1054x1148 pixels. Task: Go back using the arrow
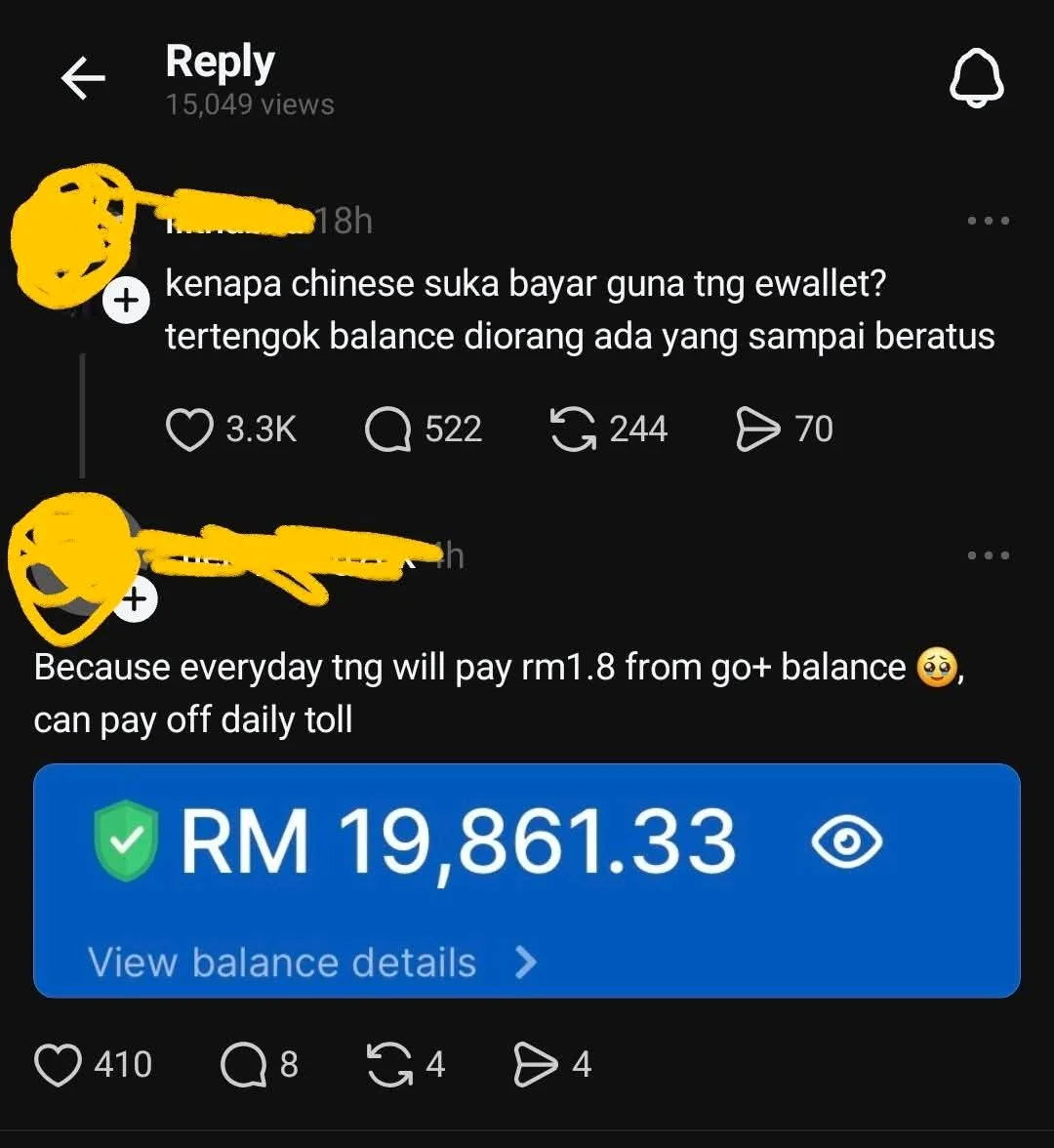click(83, 79)
